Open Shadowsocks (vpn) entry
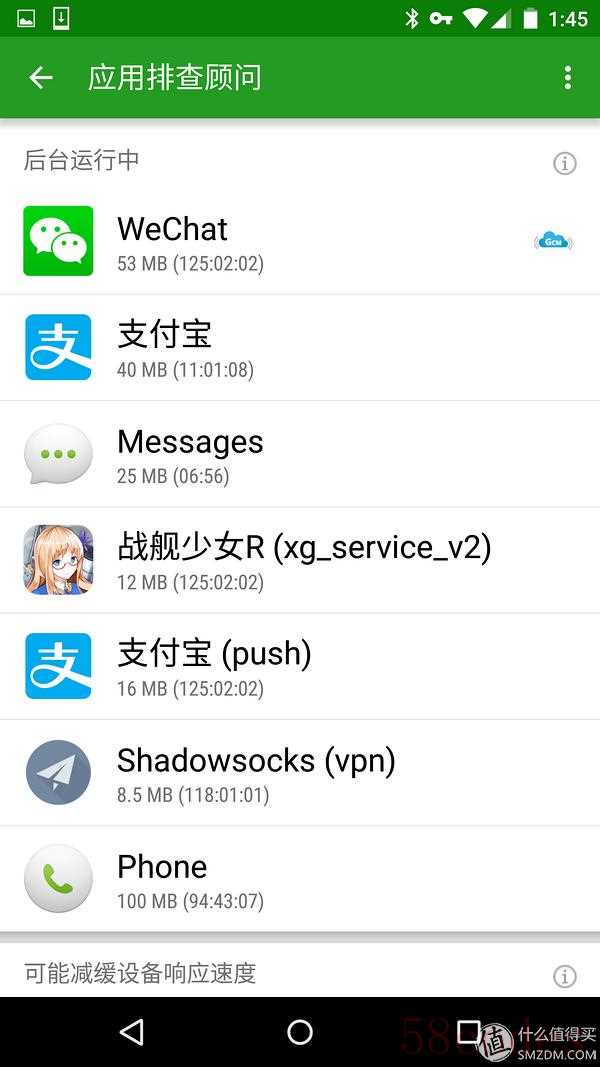The image size is (600, 1067). [300, 772]
